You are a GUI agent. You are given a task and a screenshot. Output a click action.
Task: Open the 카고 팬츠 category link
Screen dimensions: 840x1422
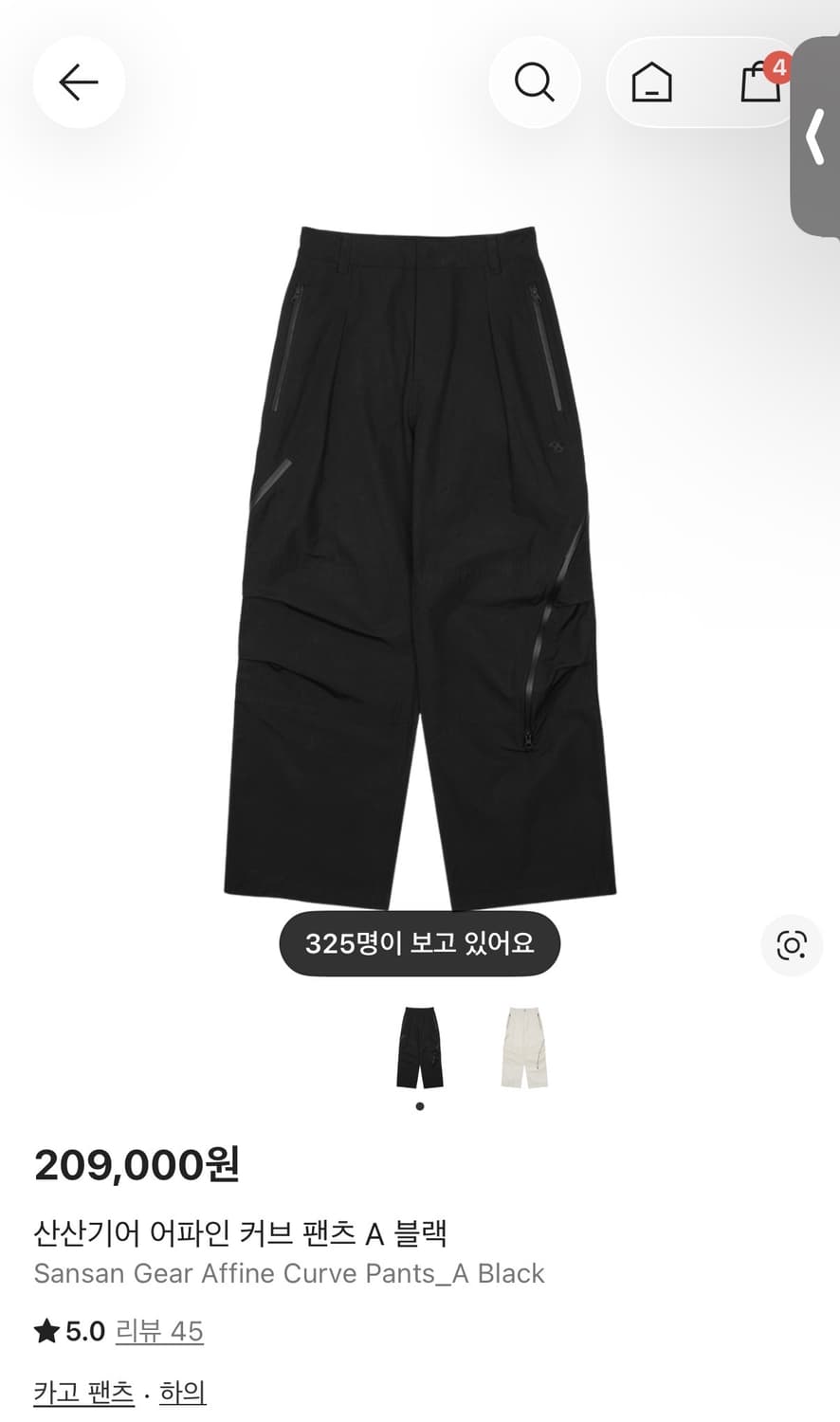(x=83, y=1391)
